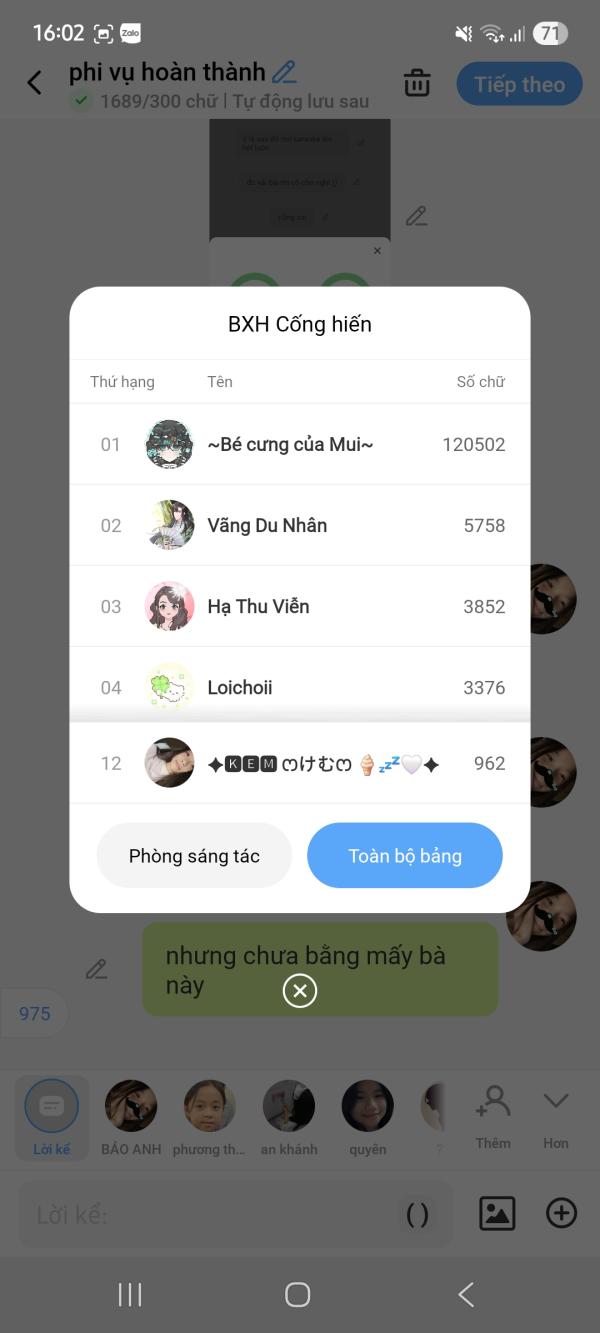
Task: Close the BXH Cống hiến dialog
Action: point(300,991)
